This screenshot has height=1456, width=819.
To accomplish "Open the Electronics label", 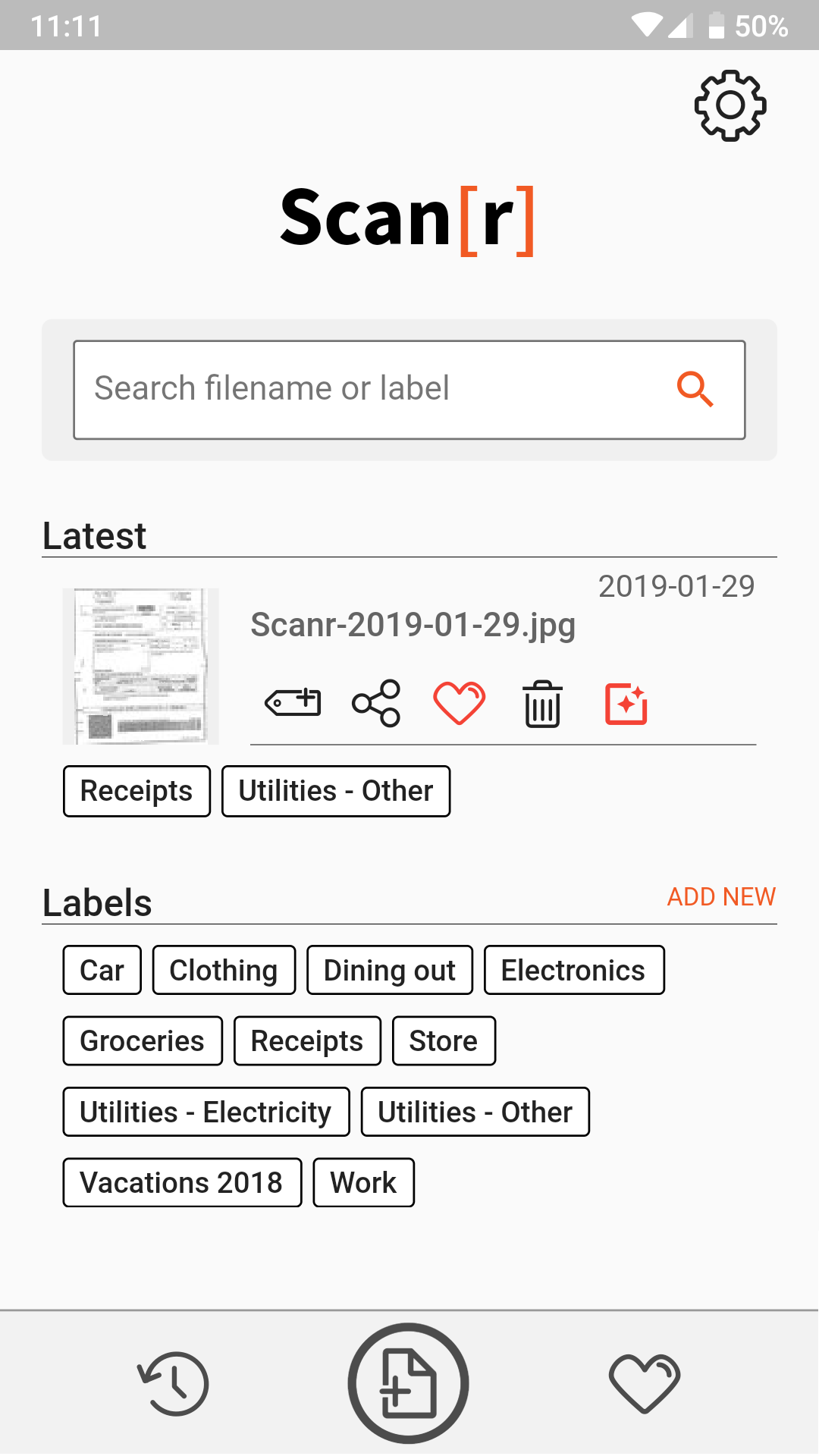I will tap(574, 970).
